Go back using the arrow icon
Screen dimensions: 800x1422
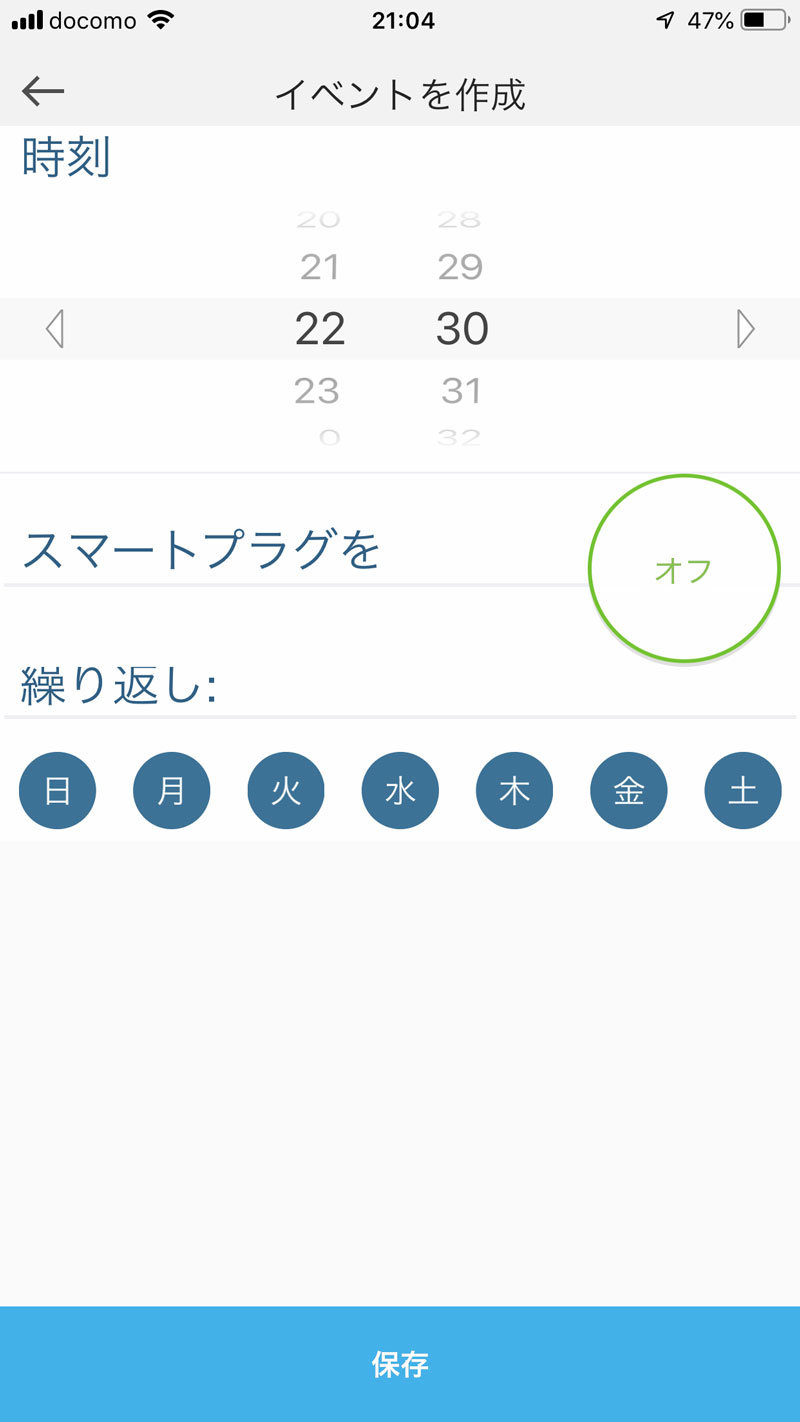43,92
